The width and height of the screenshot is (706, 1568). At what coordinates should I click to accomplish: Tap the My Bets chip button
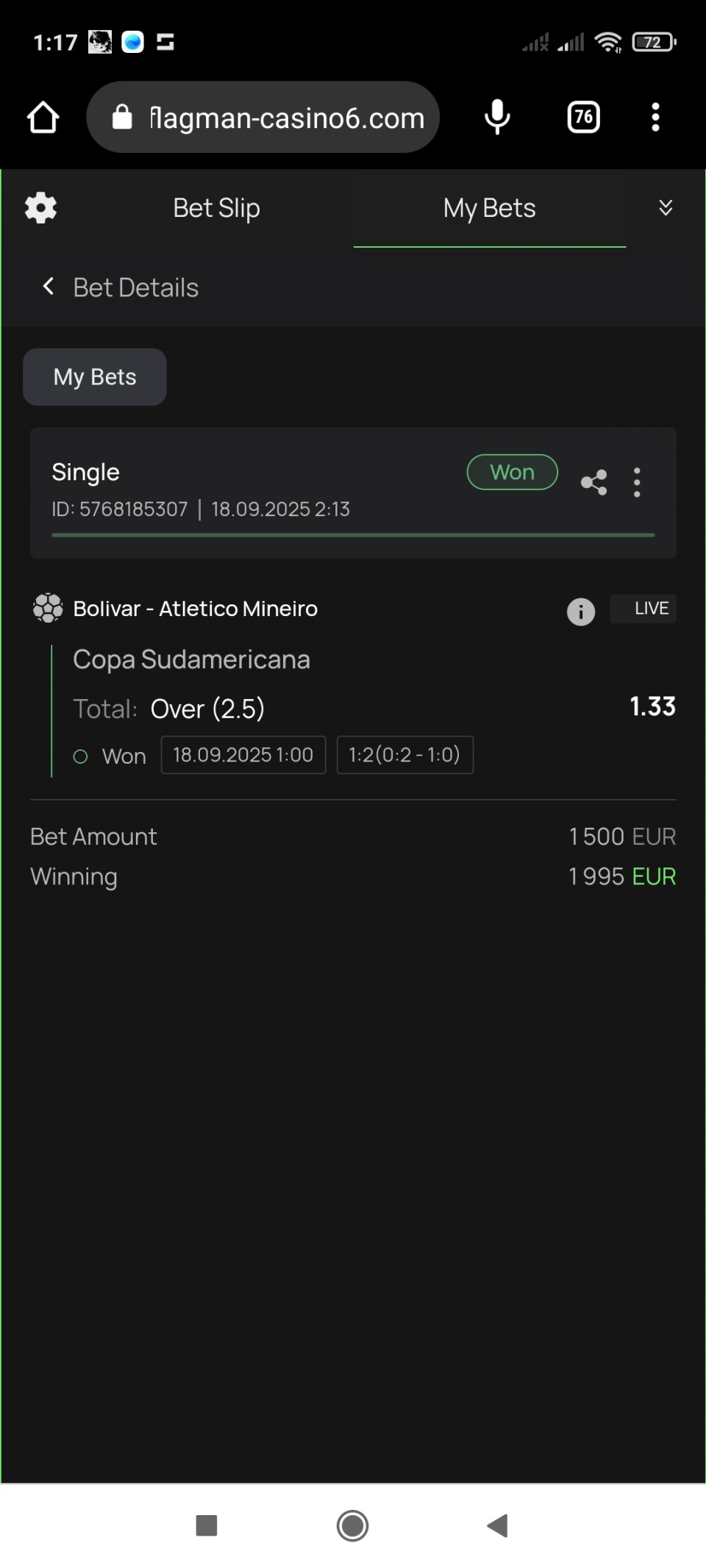[x=95, y=377]
